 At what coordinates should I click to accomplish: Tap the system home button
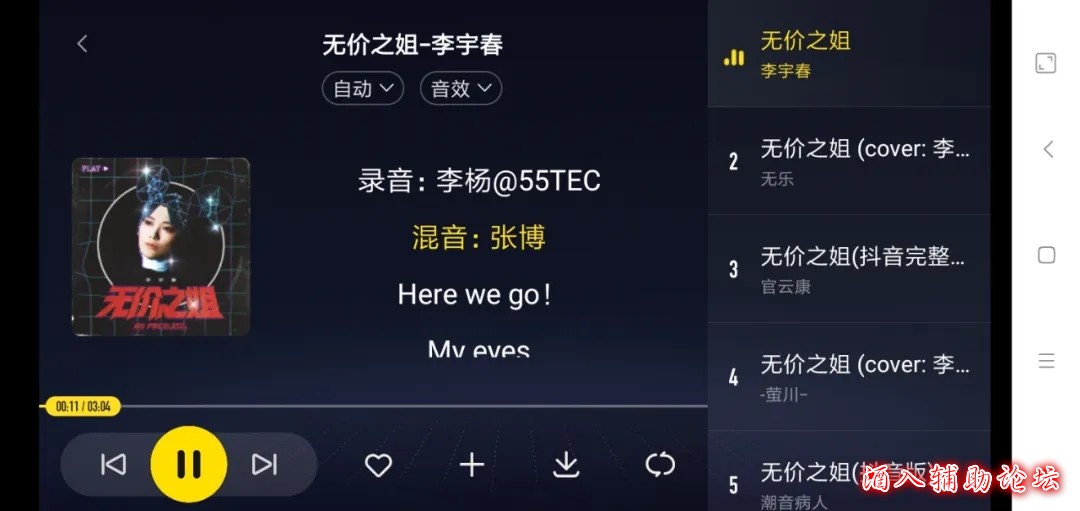(x=1046, y=255)
